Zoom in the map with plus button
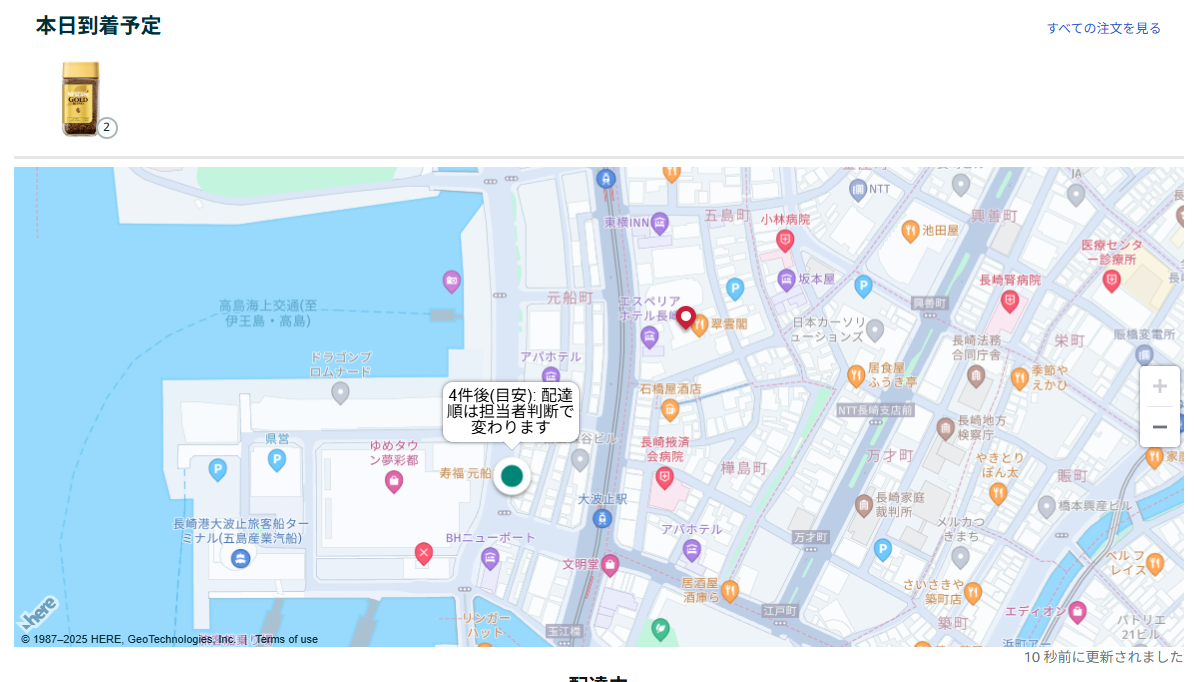This screenshot has height=682, width=1194. coord(1159,387)
